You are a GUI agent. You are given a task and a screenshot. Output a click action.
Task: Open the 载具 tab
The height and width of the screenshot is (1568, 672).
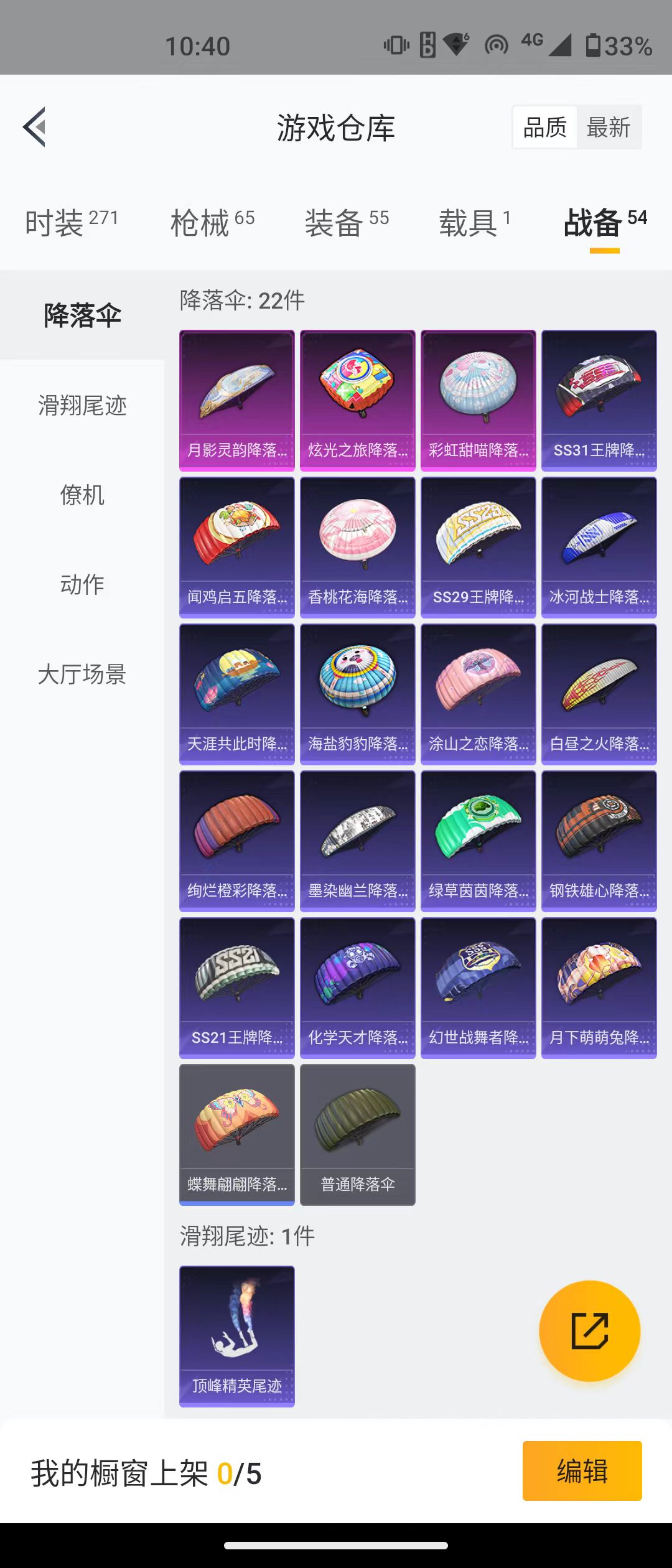point(475,222)
